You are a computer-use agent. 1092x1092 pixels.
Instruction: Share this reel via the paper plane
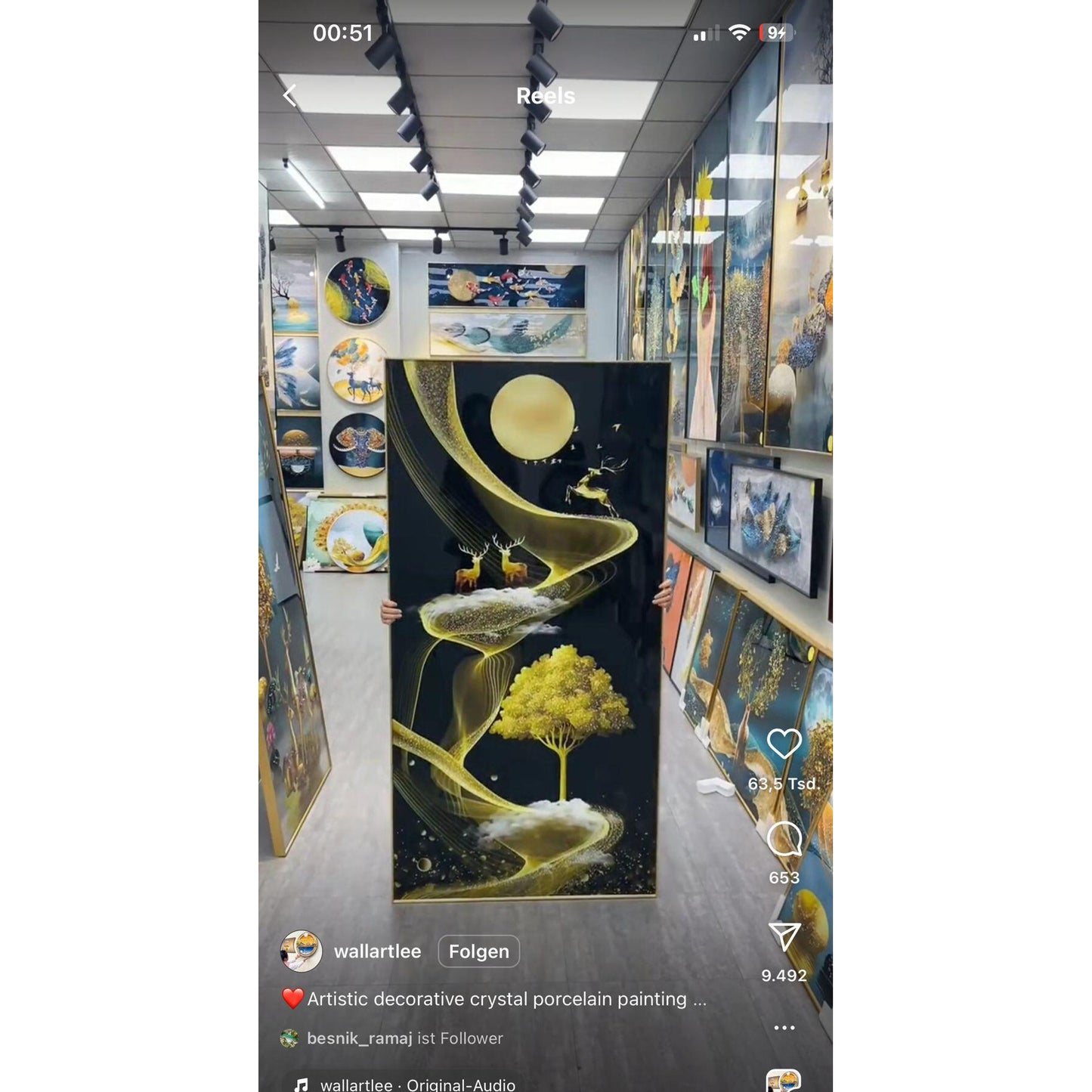click(x=784, y=937)
